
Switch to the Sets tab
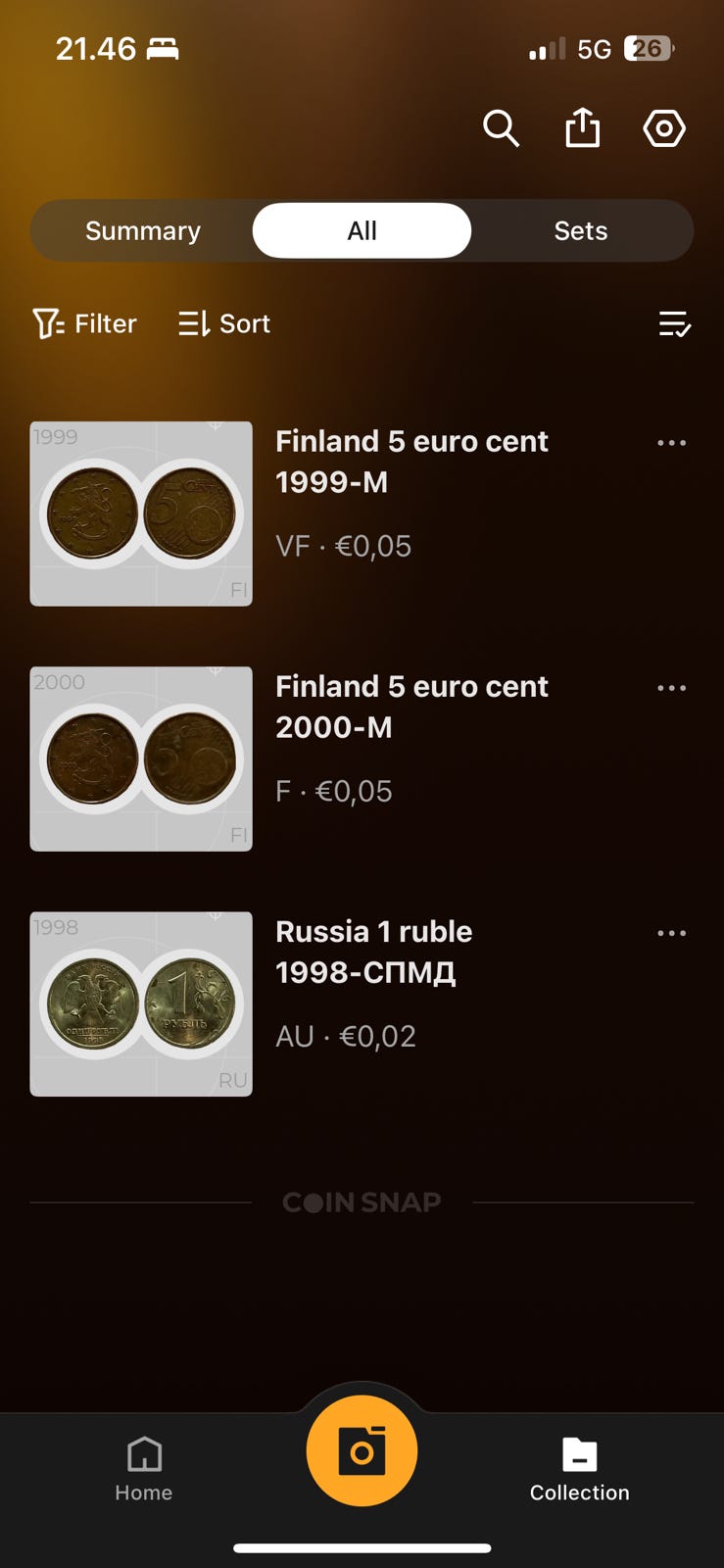click(x=580, y=231)
